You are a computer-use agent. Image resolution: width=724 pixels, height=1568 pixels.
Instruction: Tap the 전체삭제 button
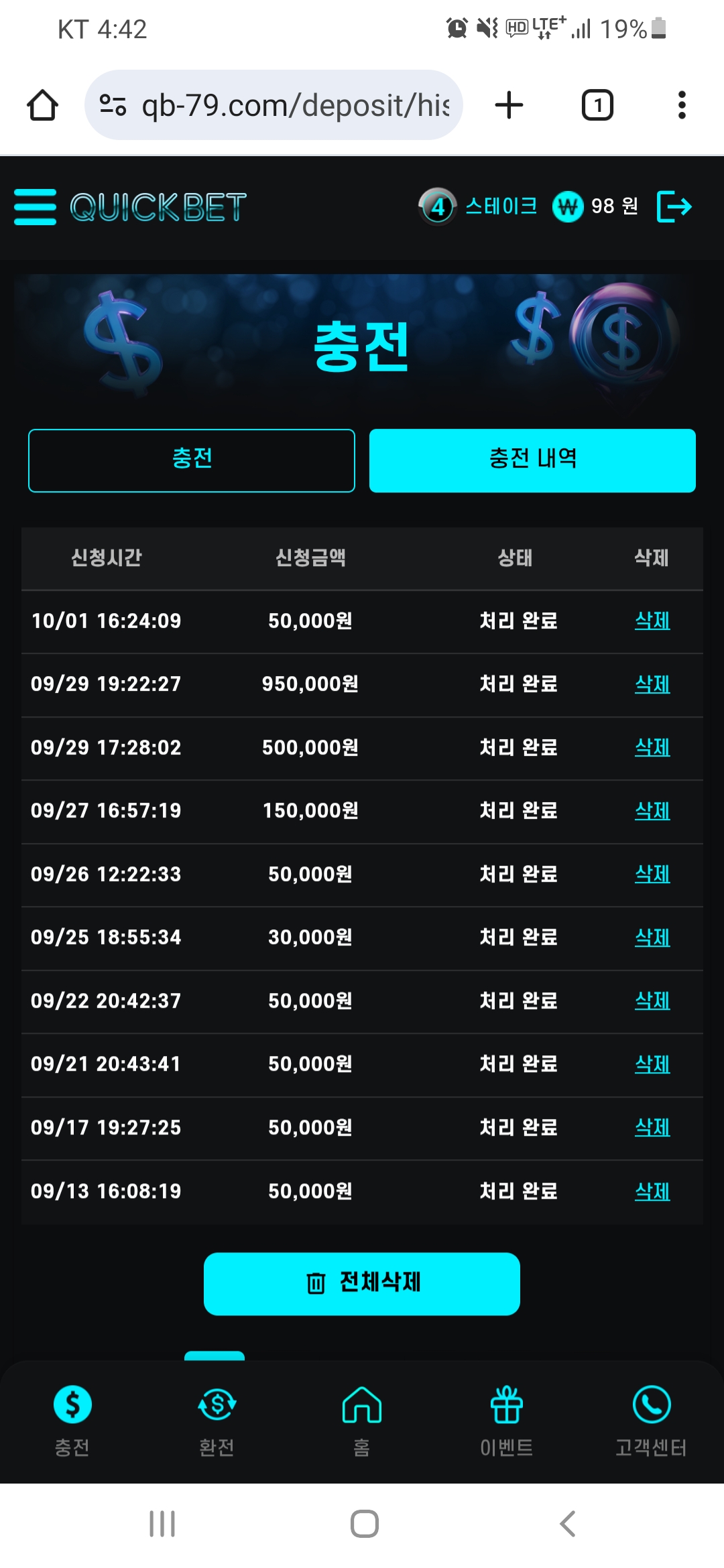(x=362, y=1283)
